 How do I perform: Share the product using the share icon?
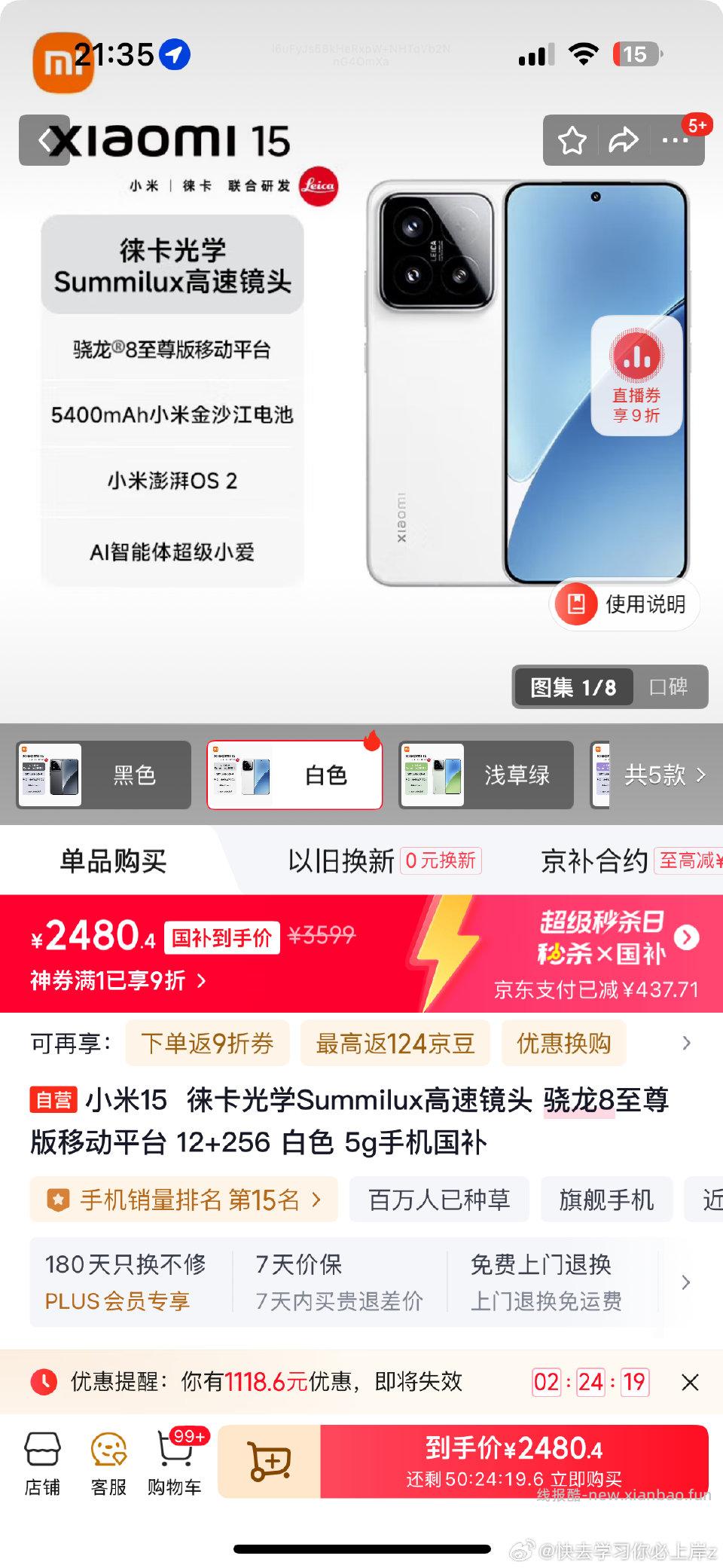(623, 139)
